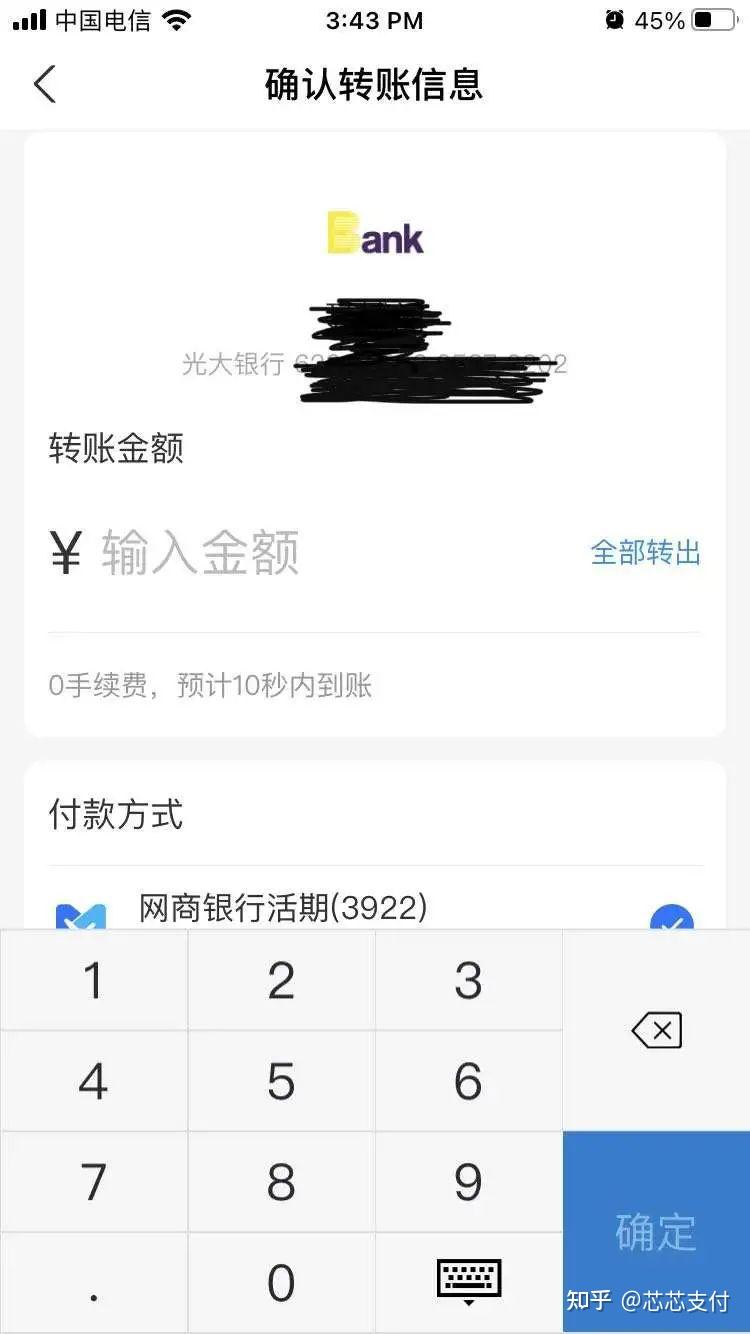Tap the 付款方式 section header
This screenshot has width=750, height=1334.
pos(115,815)
